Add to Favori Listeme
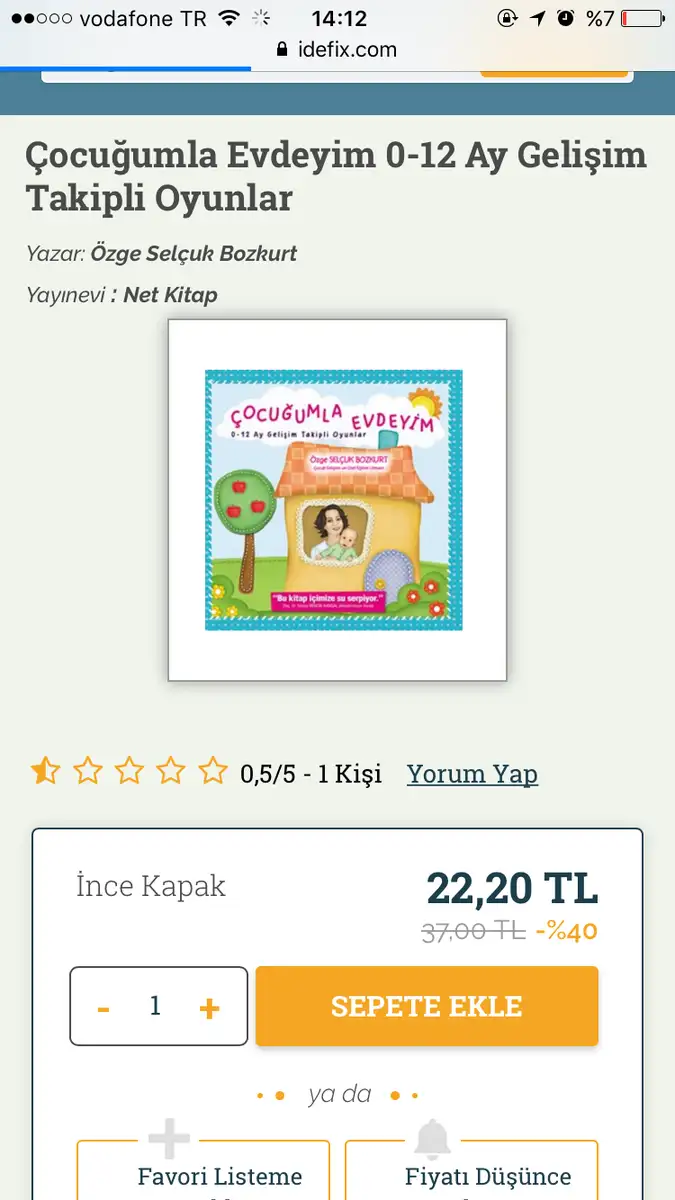This screenshot has height=1200, width=675. click(203, 1170)
